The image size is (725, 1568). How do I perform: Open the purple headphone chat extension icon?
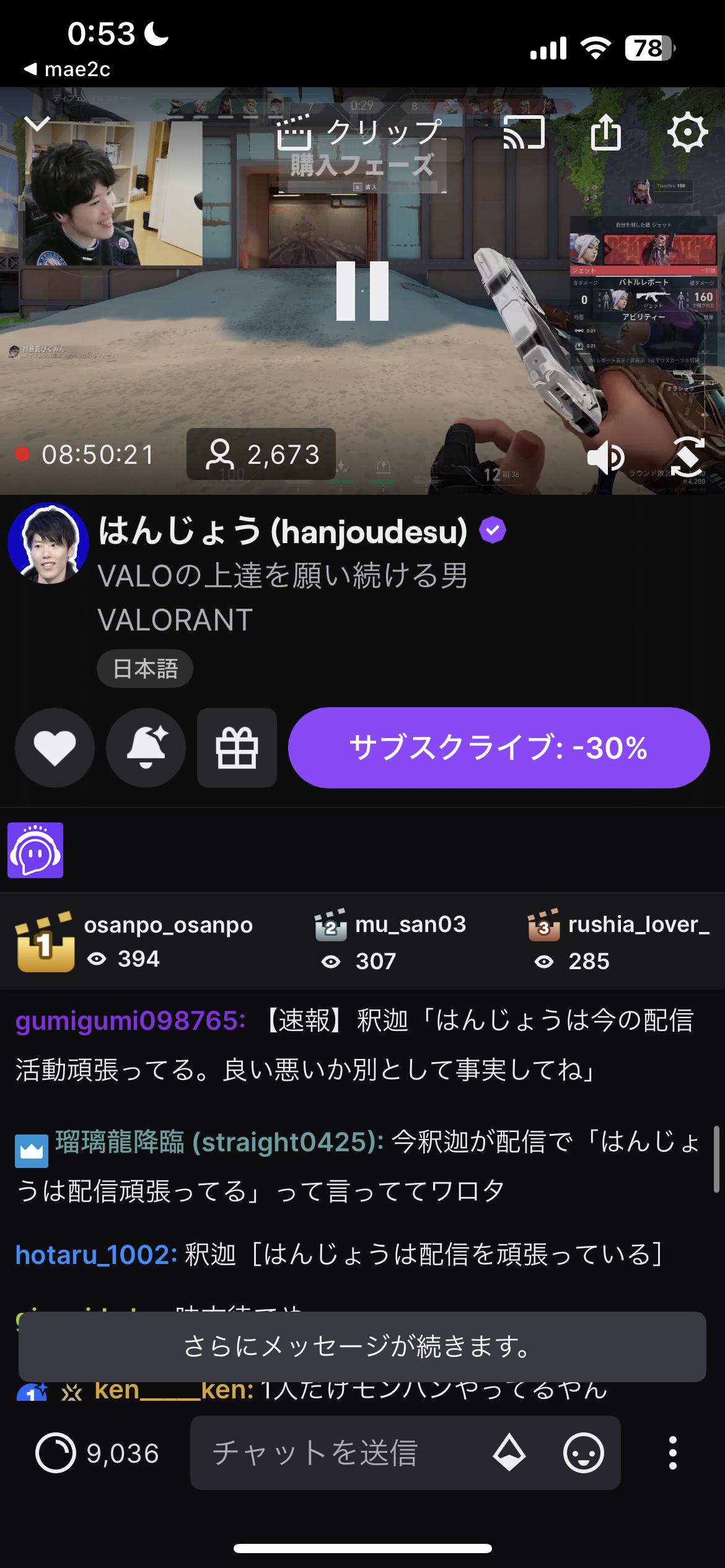click(35, 850)
